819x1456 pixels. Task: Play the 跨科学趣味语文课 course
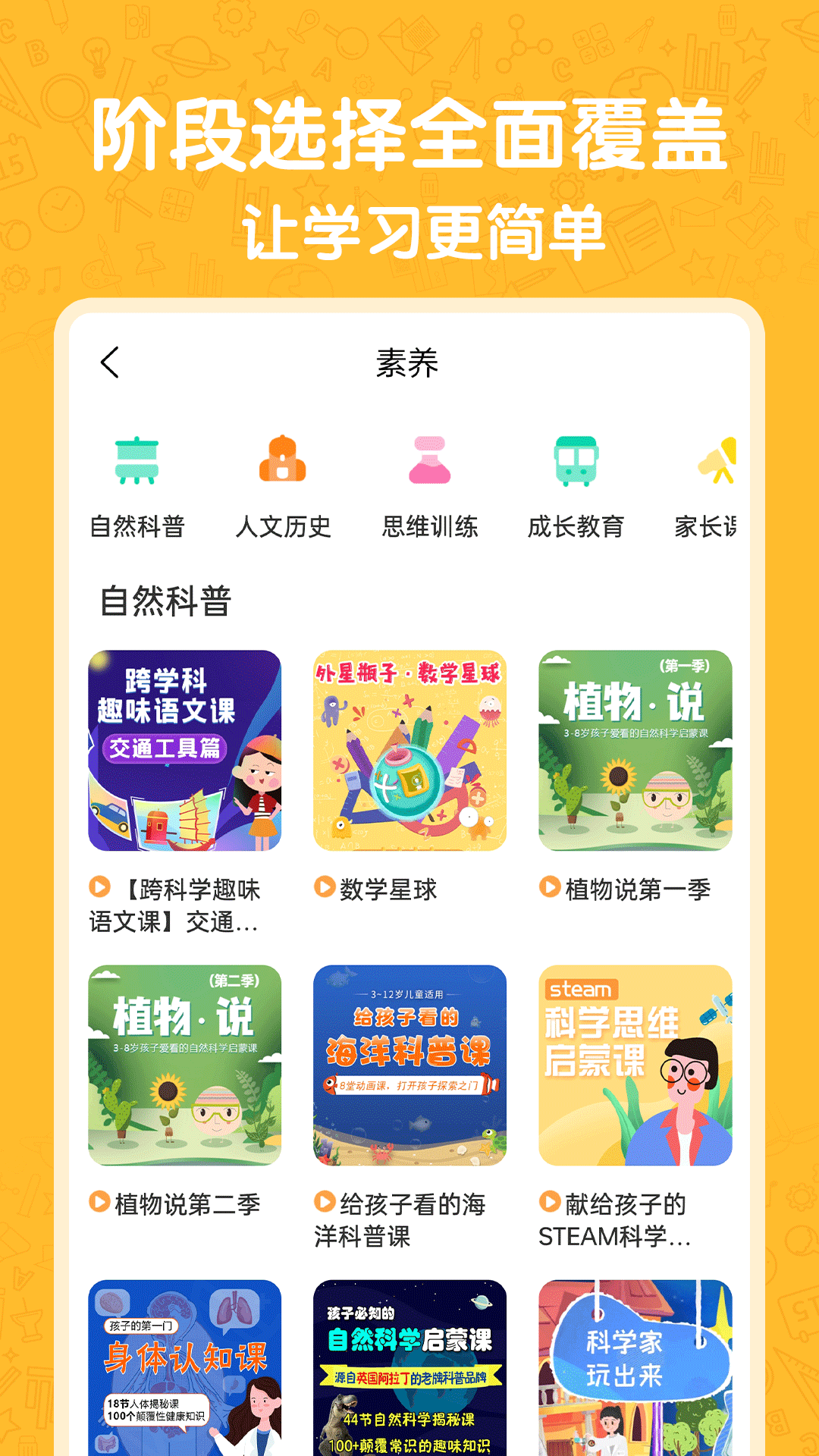(x=101, y=890)
